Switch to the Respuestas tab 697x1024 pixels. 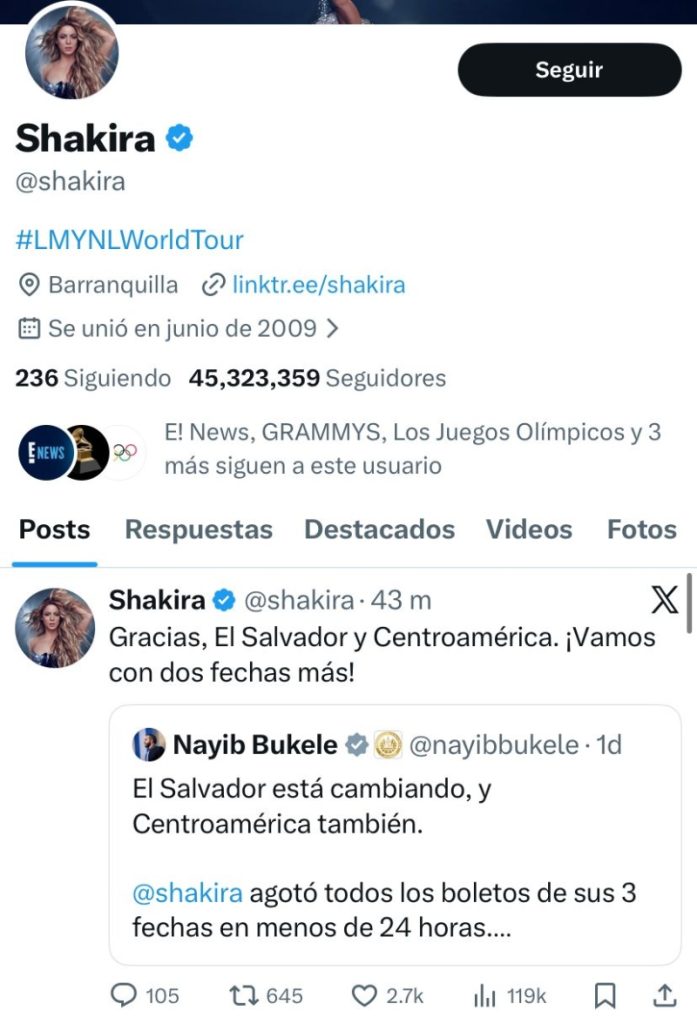[198, 529]
